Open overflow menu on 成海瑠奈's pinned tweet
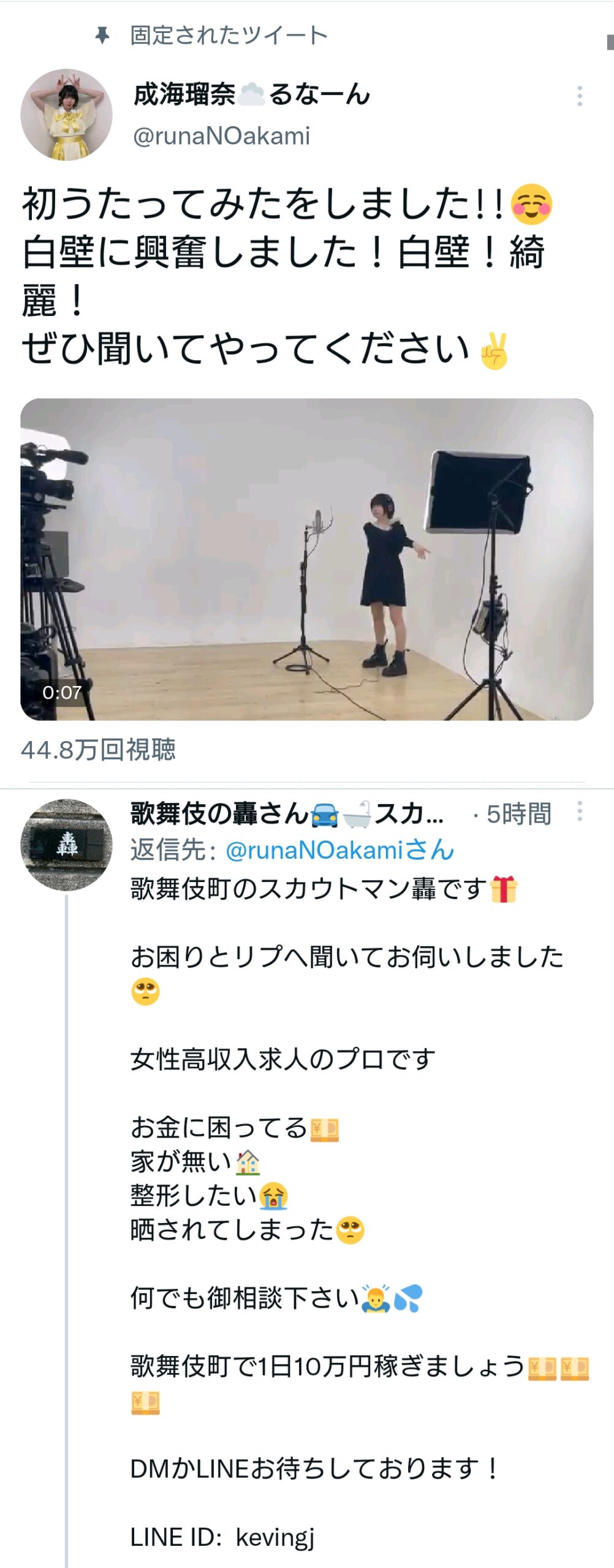This screenshot has width=614, height=1568. tap(579, 96)
